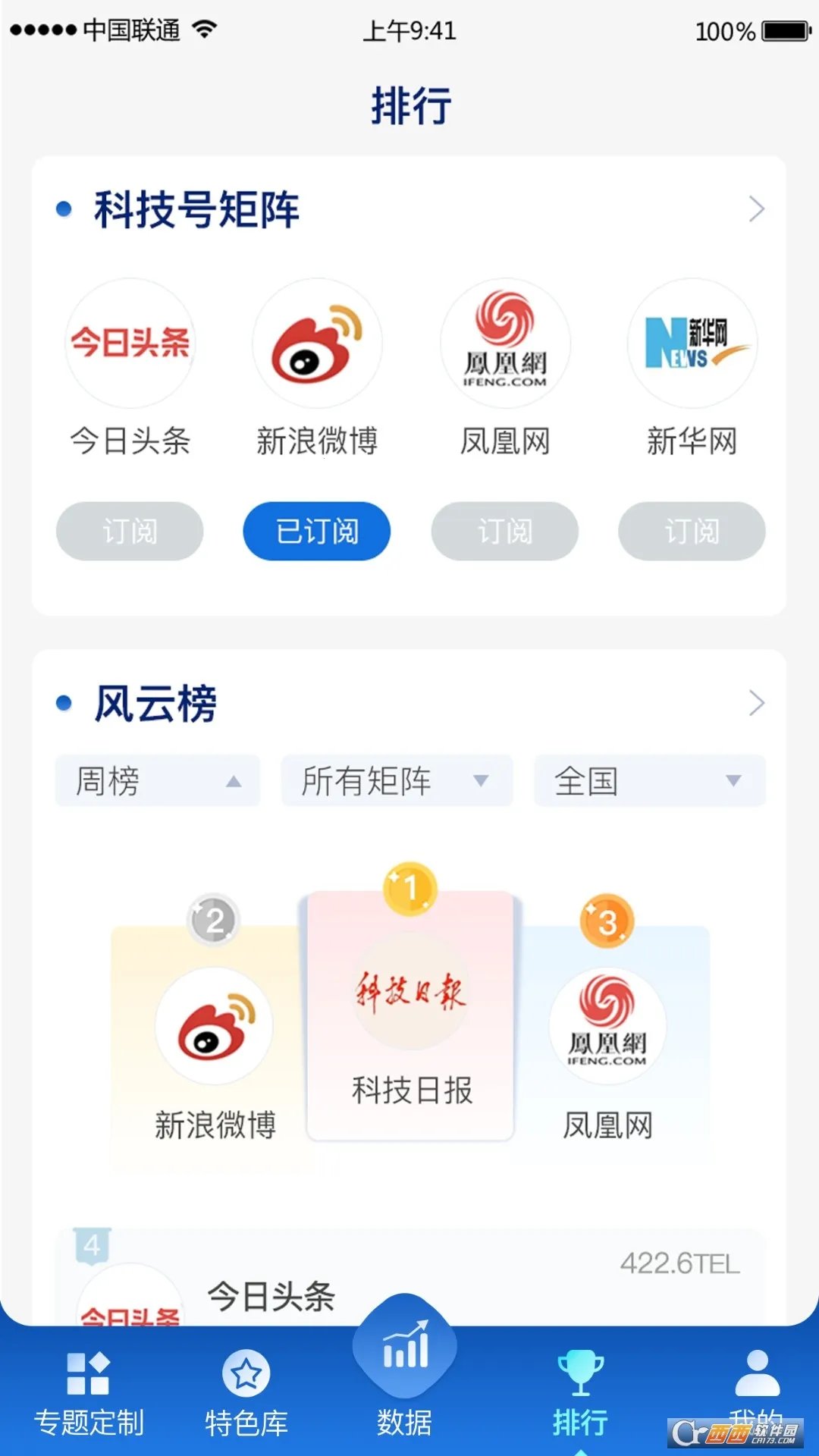Open 今日头条 account in matrix
Image resolution: width=819 pixels, height=1456 pixels.
(x=130, y=344)
